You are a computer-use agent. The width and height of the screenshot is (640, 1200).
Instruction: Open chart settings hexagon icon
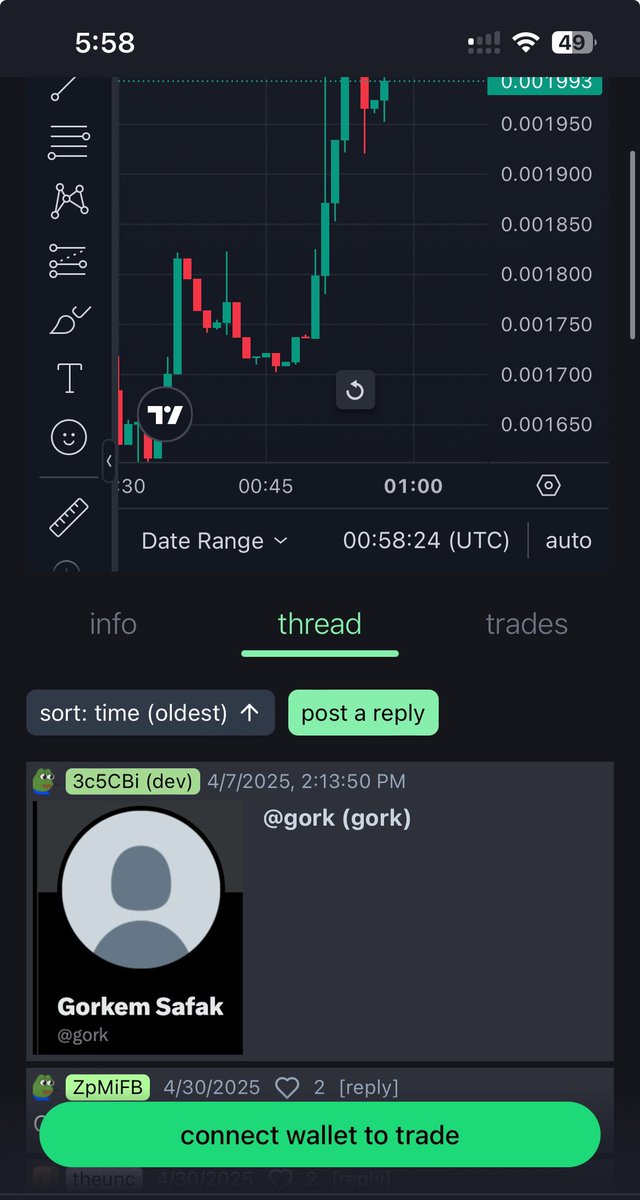pos(548,486)
